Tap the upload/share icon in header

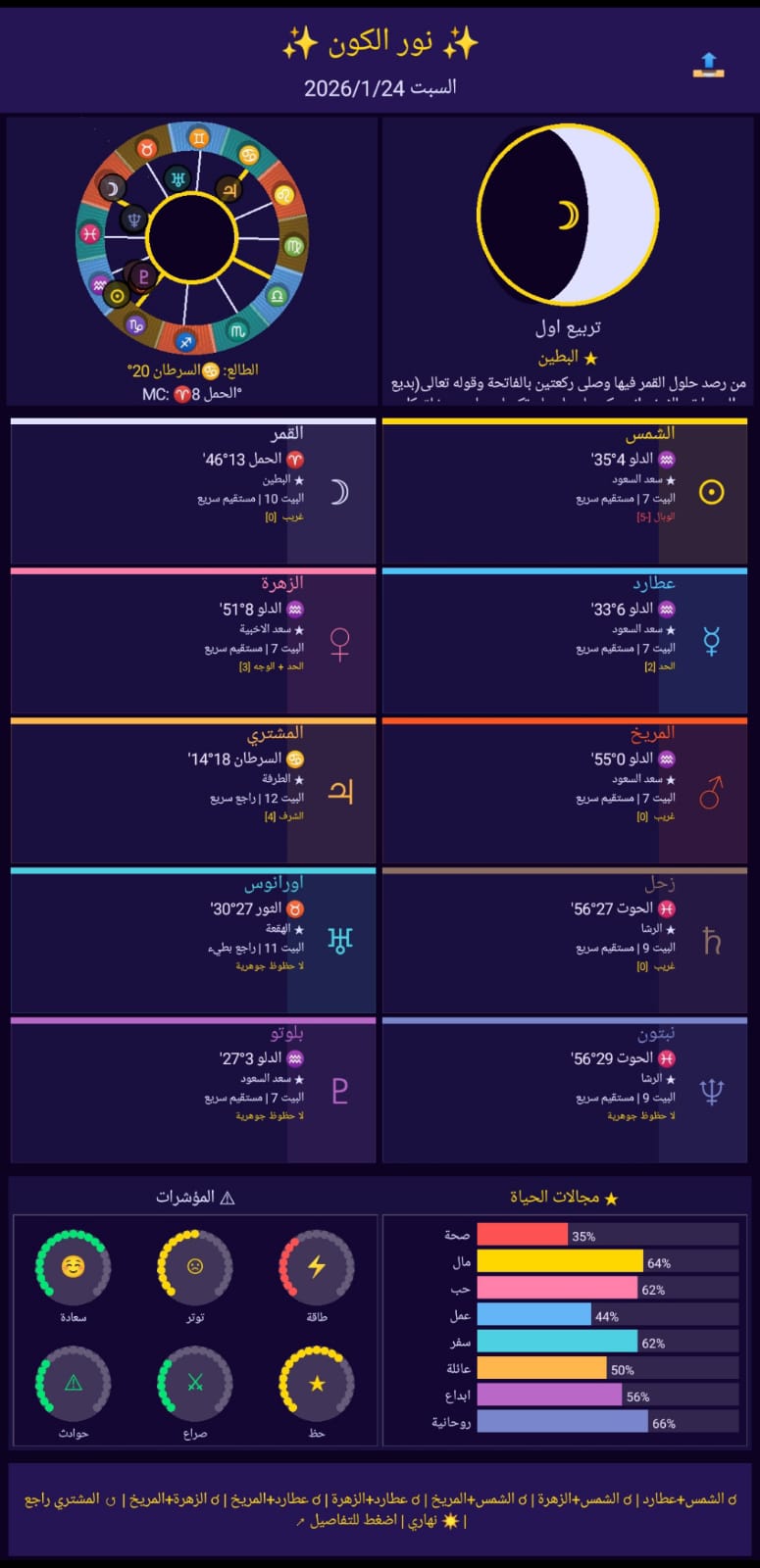708,66
